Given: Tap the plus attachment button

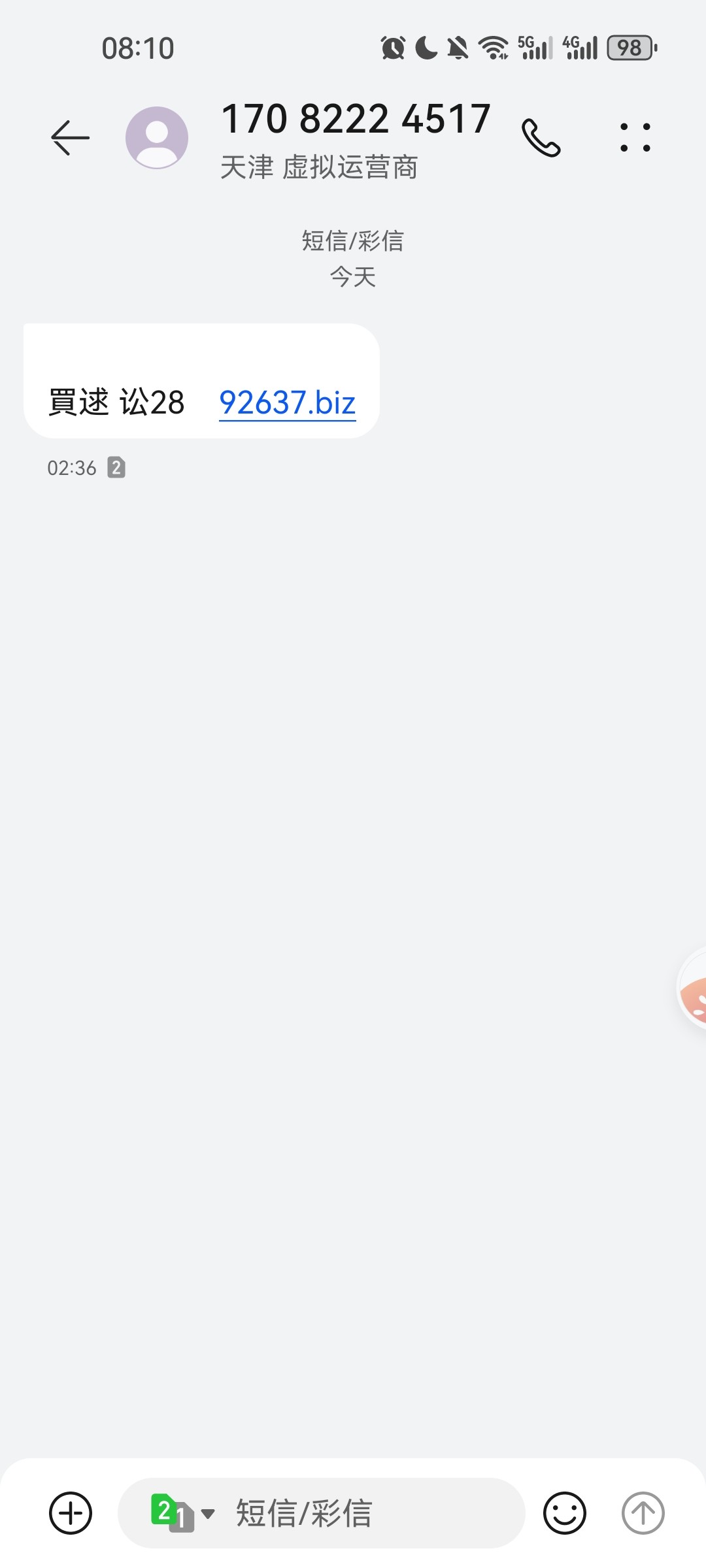Looking at the screenshot, I should [71, 1512].
